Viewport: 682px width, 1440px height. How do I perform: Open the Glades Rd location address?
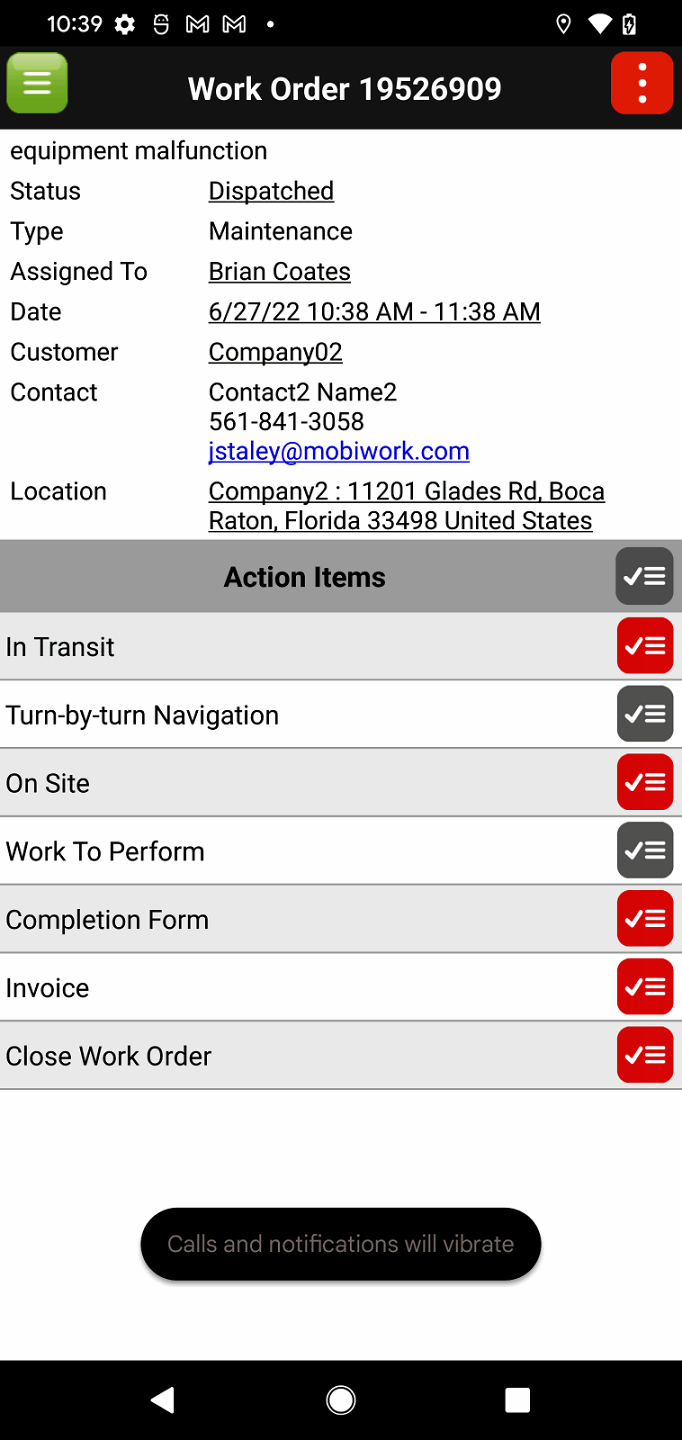405,506
